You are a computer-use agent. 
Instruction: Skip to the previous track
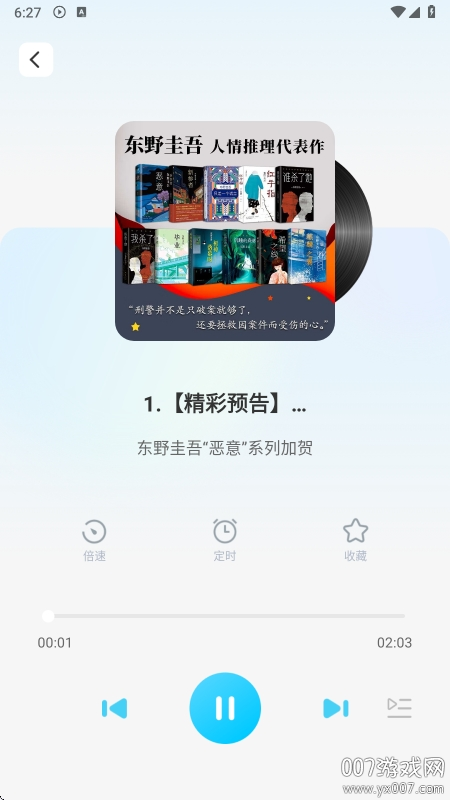114,708
